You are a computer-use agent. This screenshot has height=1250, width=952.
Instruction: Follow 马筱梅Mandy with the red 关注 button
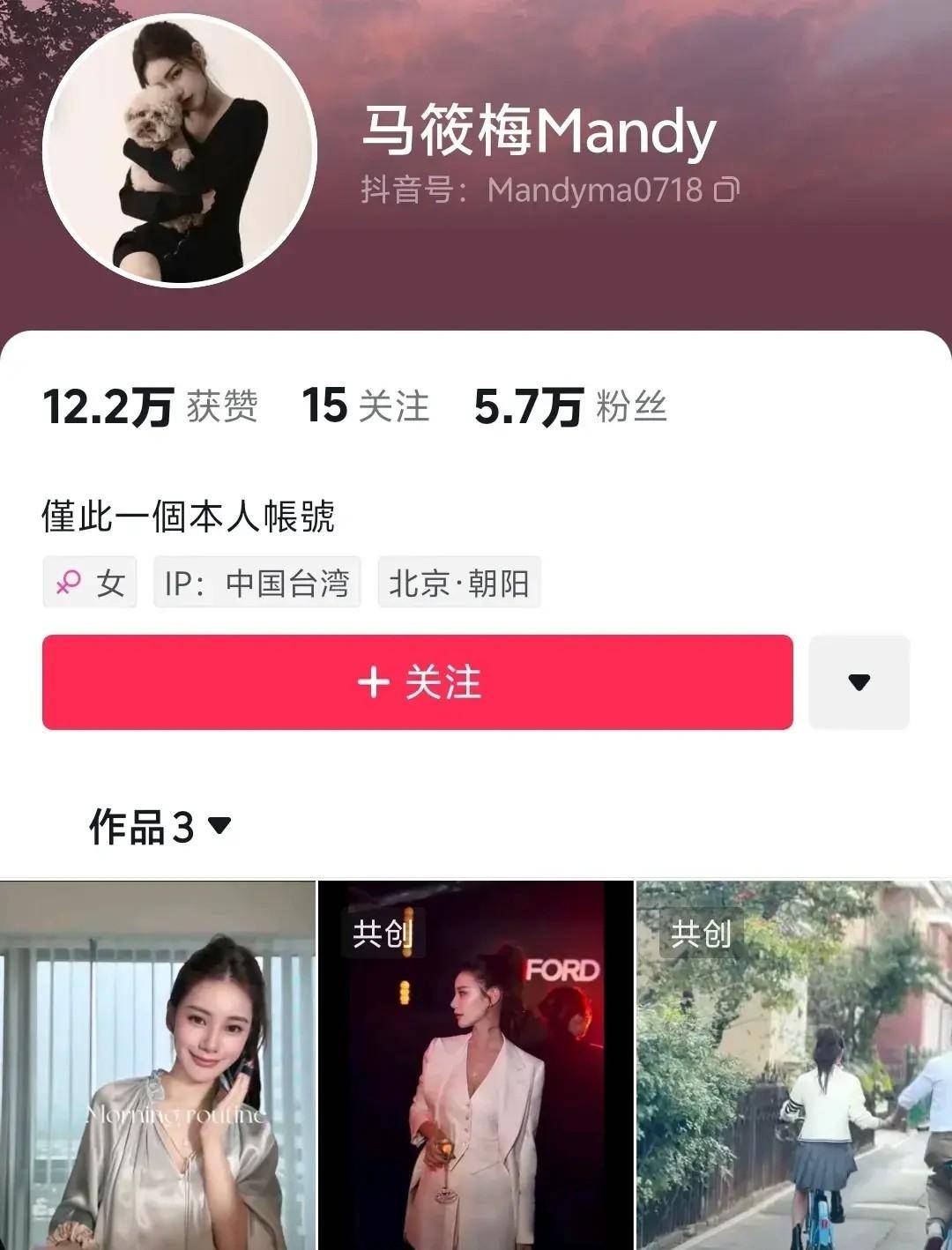tap(417, 682)
